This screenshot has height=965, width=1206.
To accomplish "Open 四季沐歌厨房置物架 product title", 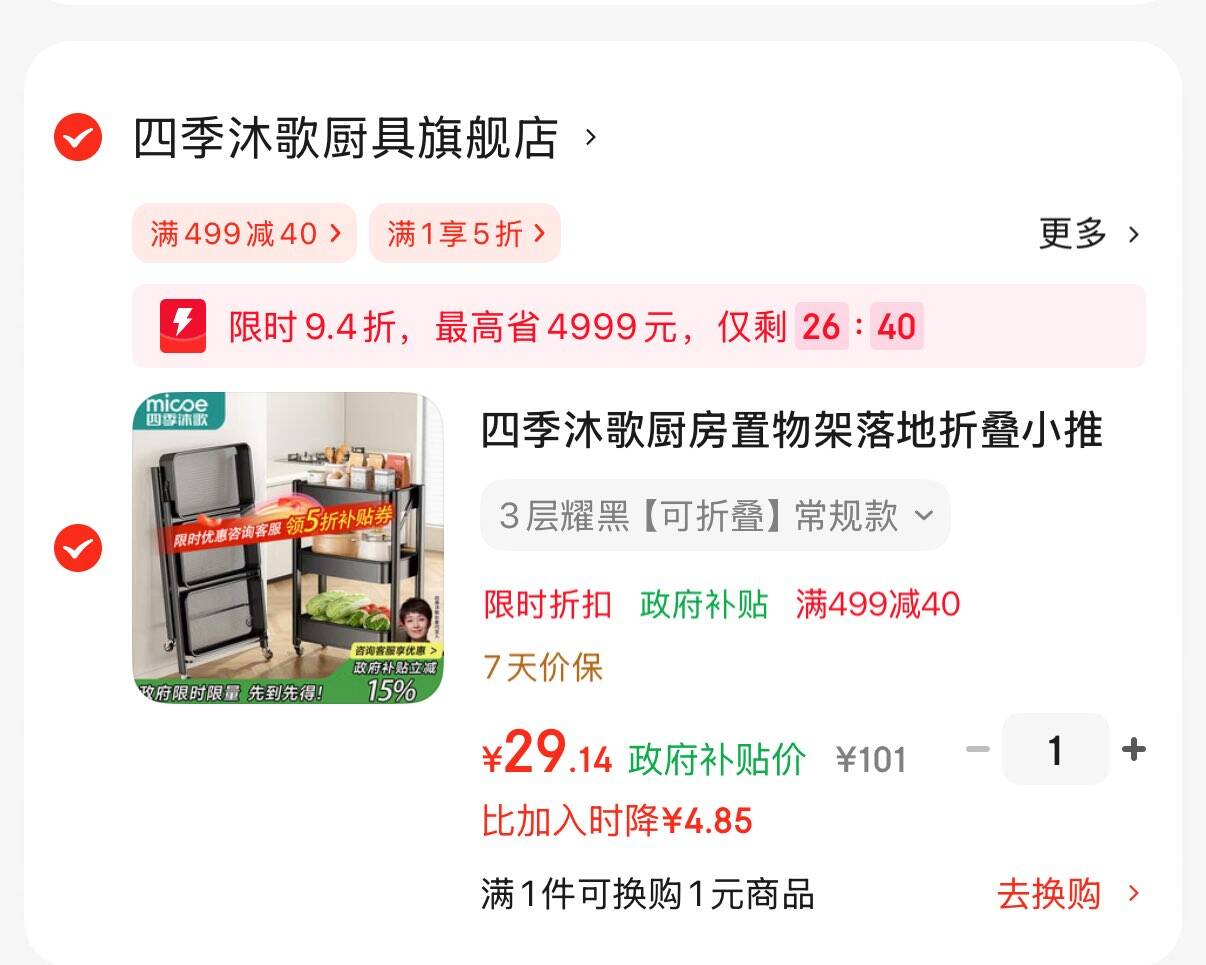I will click(x=792, y=431).
